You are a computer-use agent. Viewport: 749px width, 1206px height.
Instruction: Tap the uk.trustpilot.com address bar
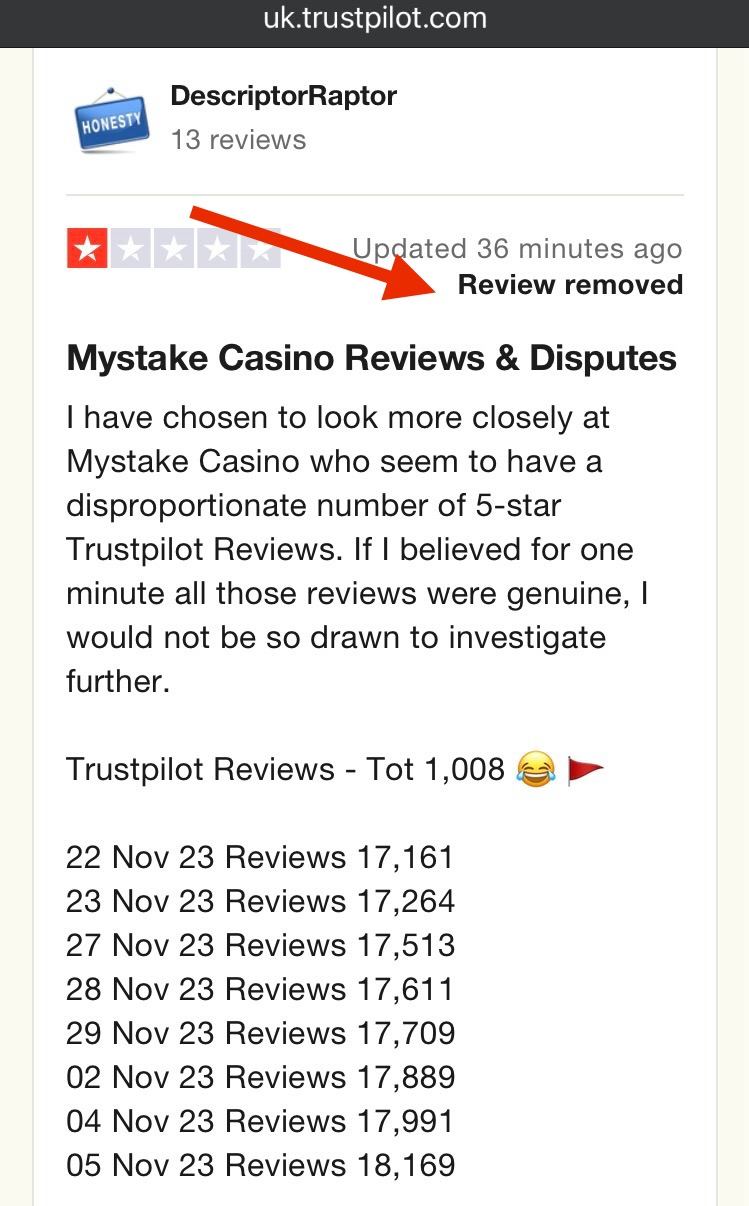(x=374, y=18)
